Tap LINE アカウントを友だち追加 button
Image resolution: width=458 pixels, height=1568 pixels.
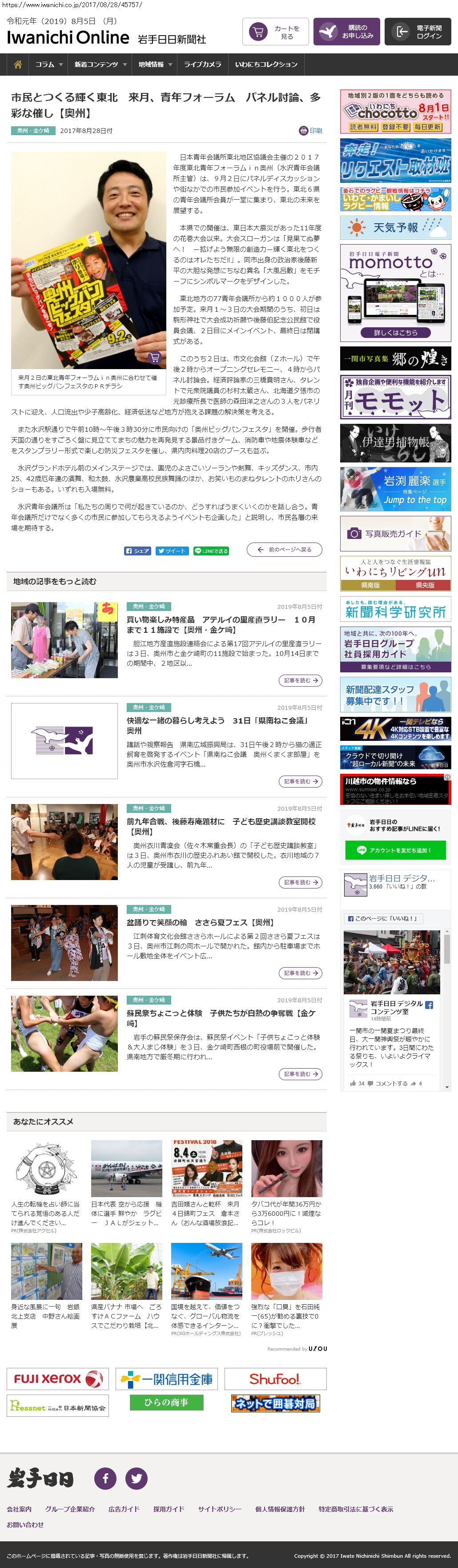pyautogui.click(x=395, y=850)
